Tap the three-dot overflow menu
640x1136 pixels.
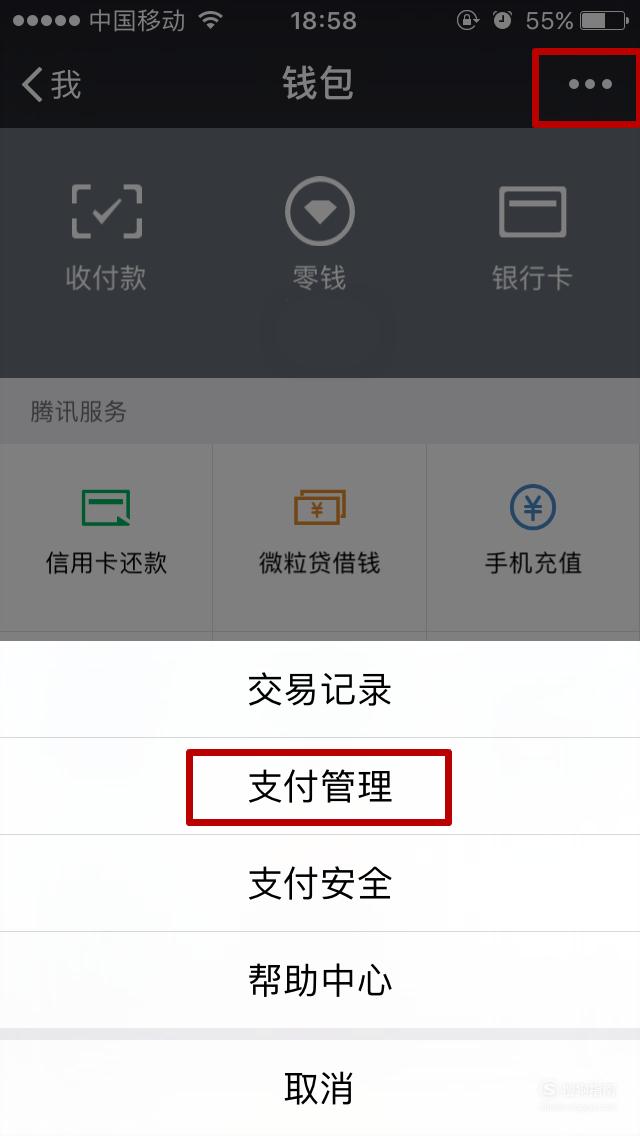[590, 85]
